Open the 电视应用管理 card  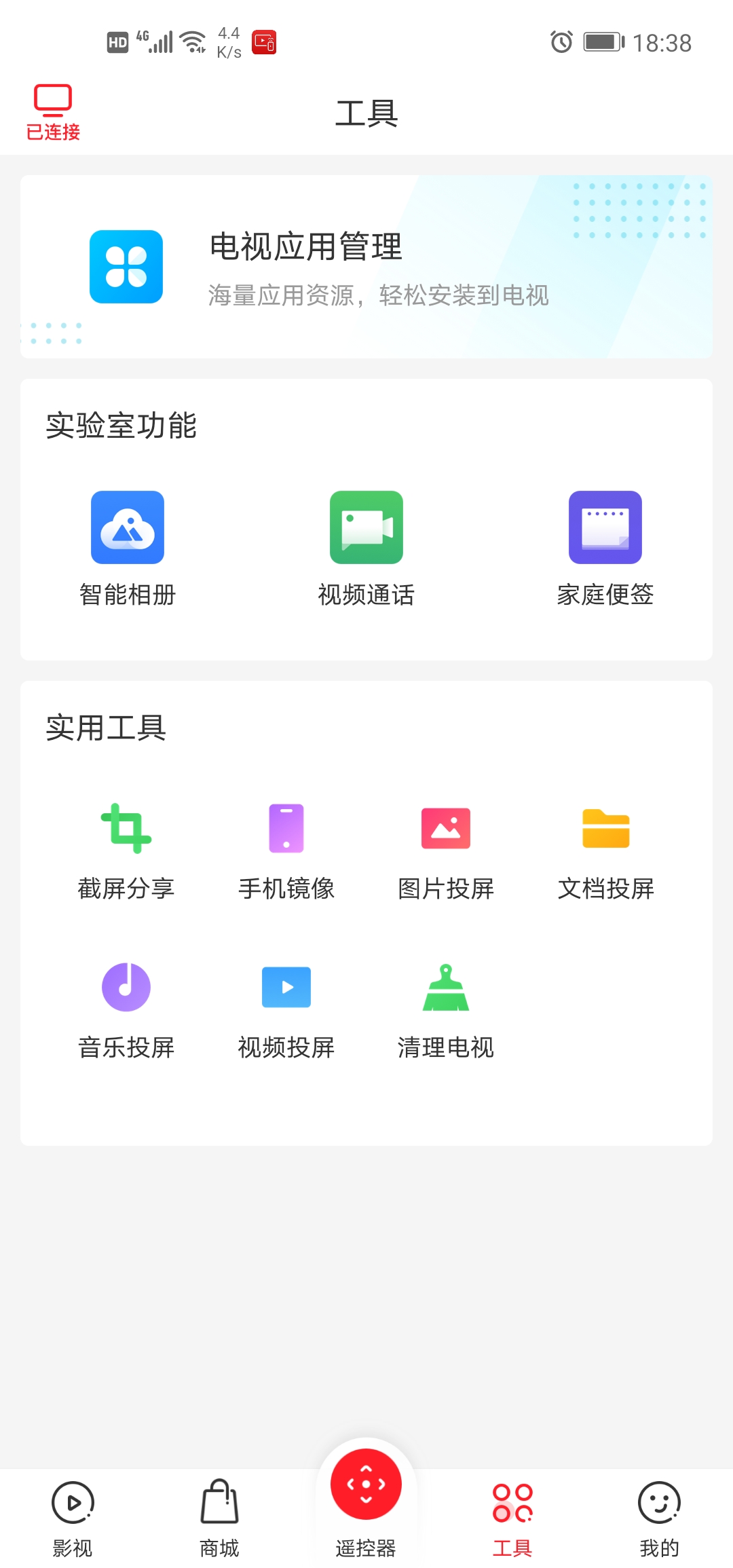point(366,267)
